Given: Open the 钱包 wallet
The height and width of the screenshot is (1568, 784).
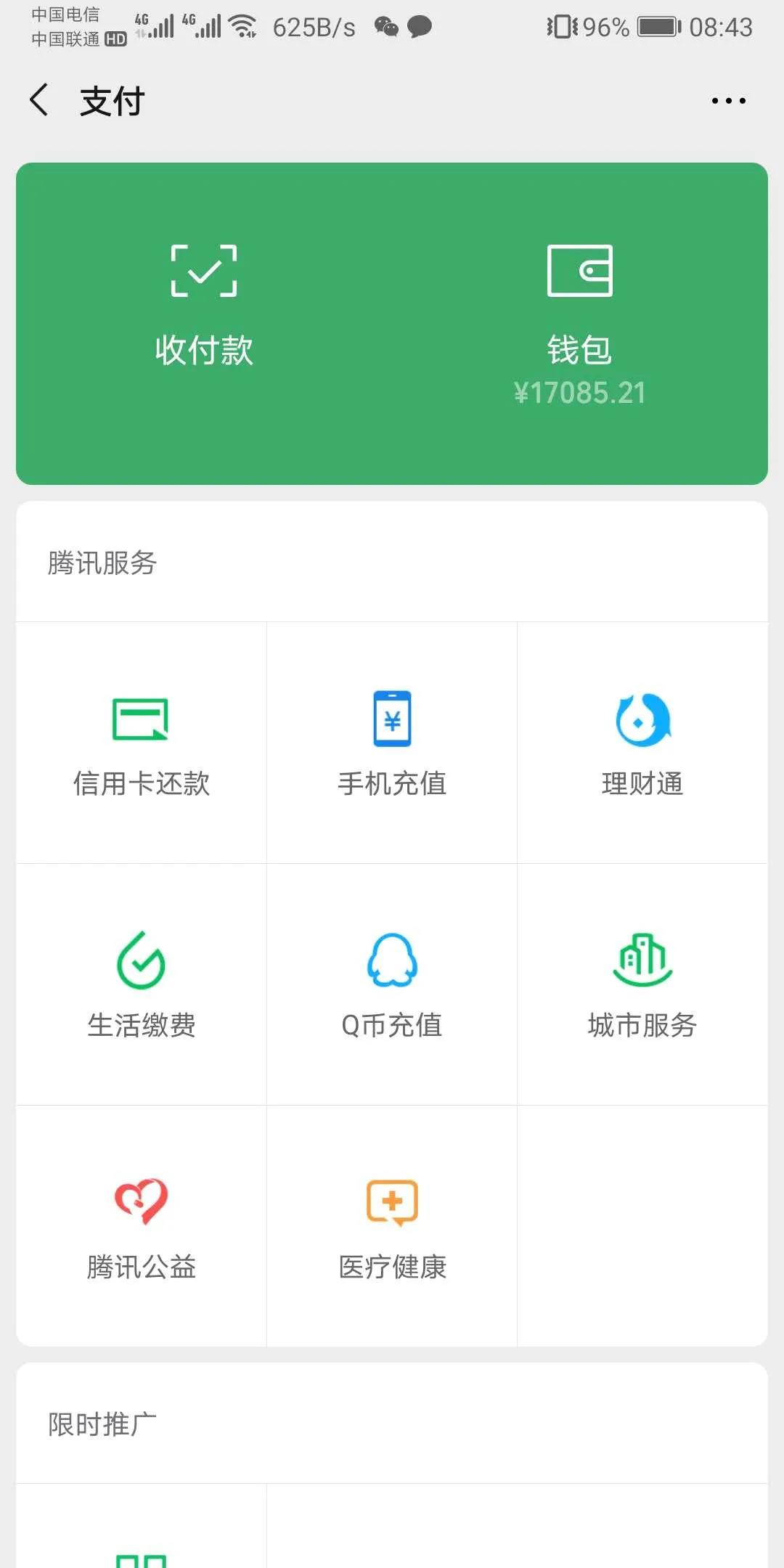Looking at the screenshot, I should tap(579, 324).
